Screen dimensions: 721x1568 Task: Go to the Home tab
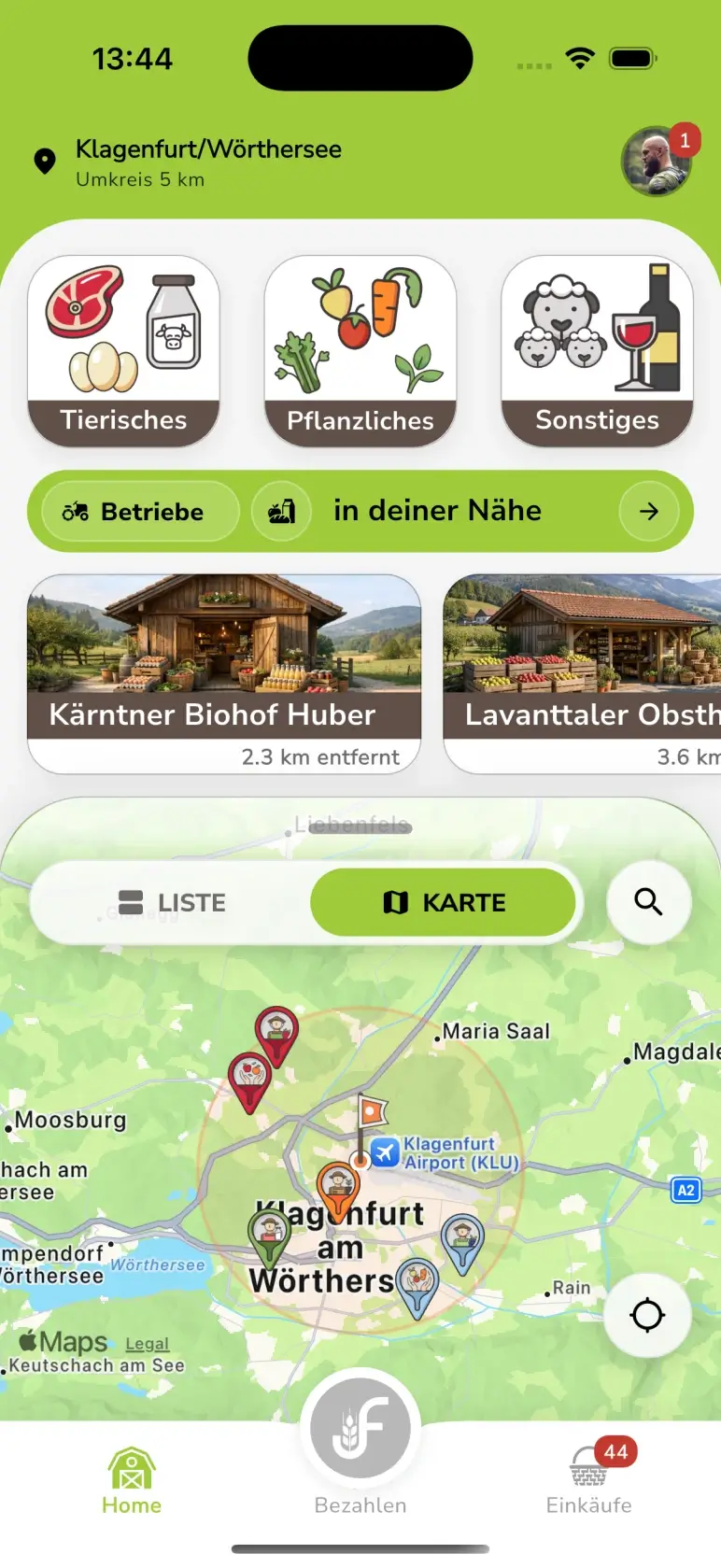[132, 1480]
